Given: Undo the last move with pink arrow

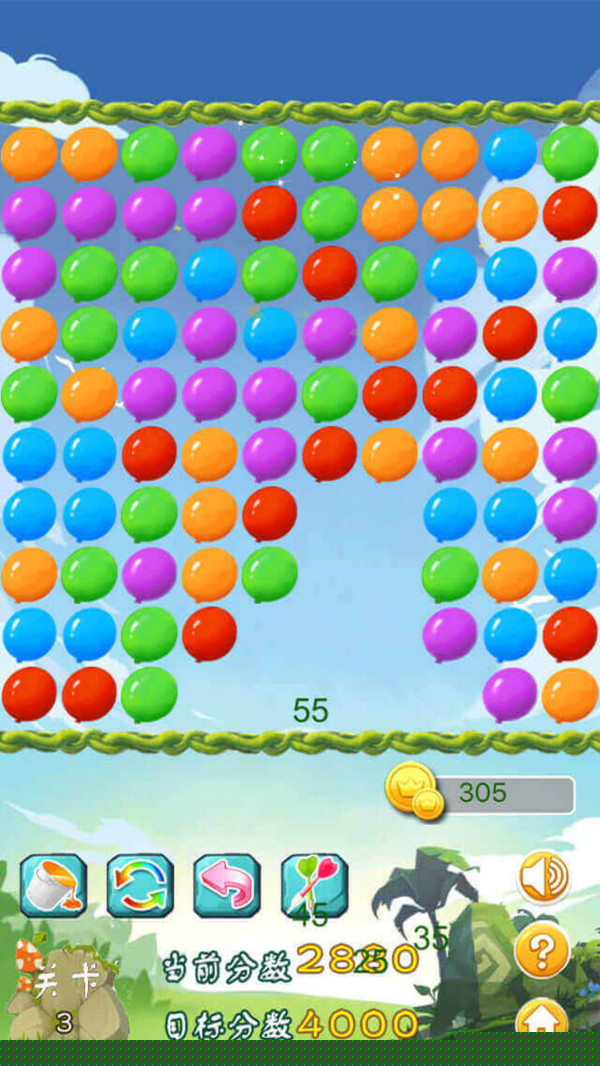Looking at the screenshot, I should point(227,885).
